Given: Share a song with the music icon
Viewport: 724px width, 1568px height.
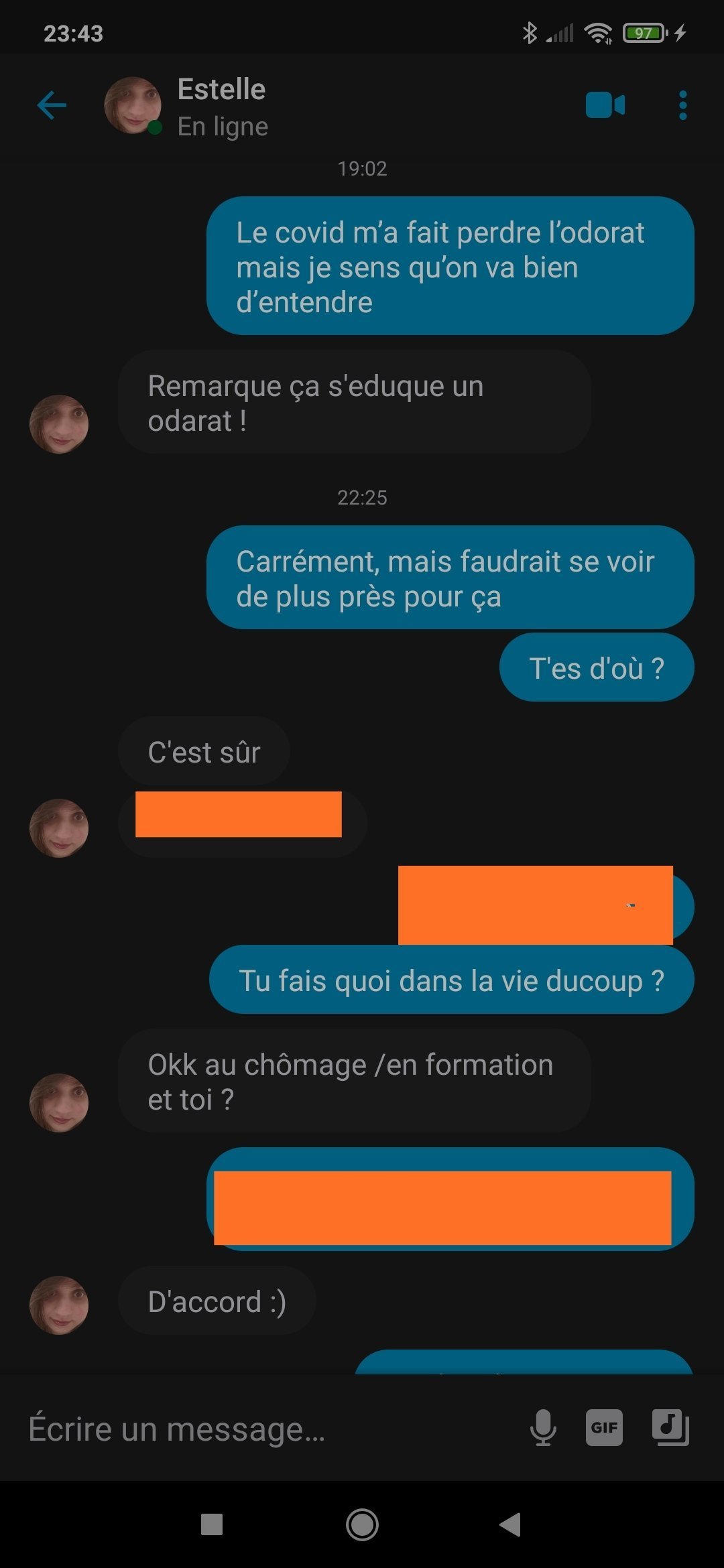Looking at the screenshot, I should [670, 1427].
